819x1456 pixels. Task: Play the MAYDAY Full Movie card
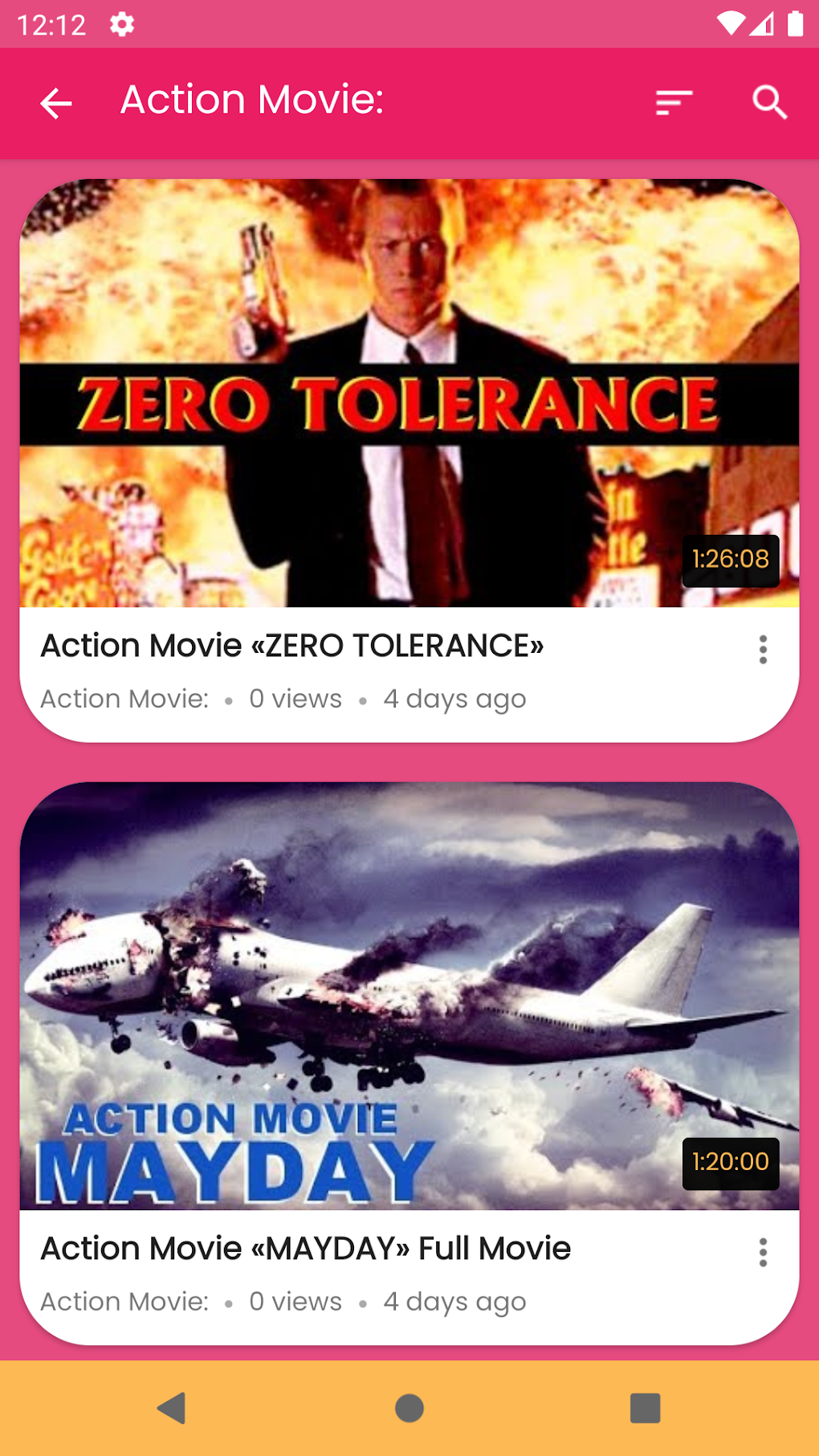tap(409, 1063)
